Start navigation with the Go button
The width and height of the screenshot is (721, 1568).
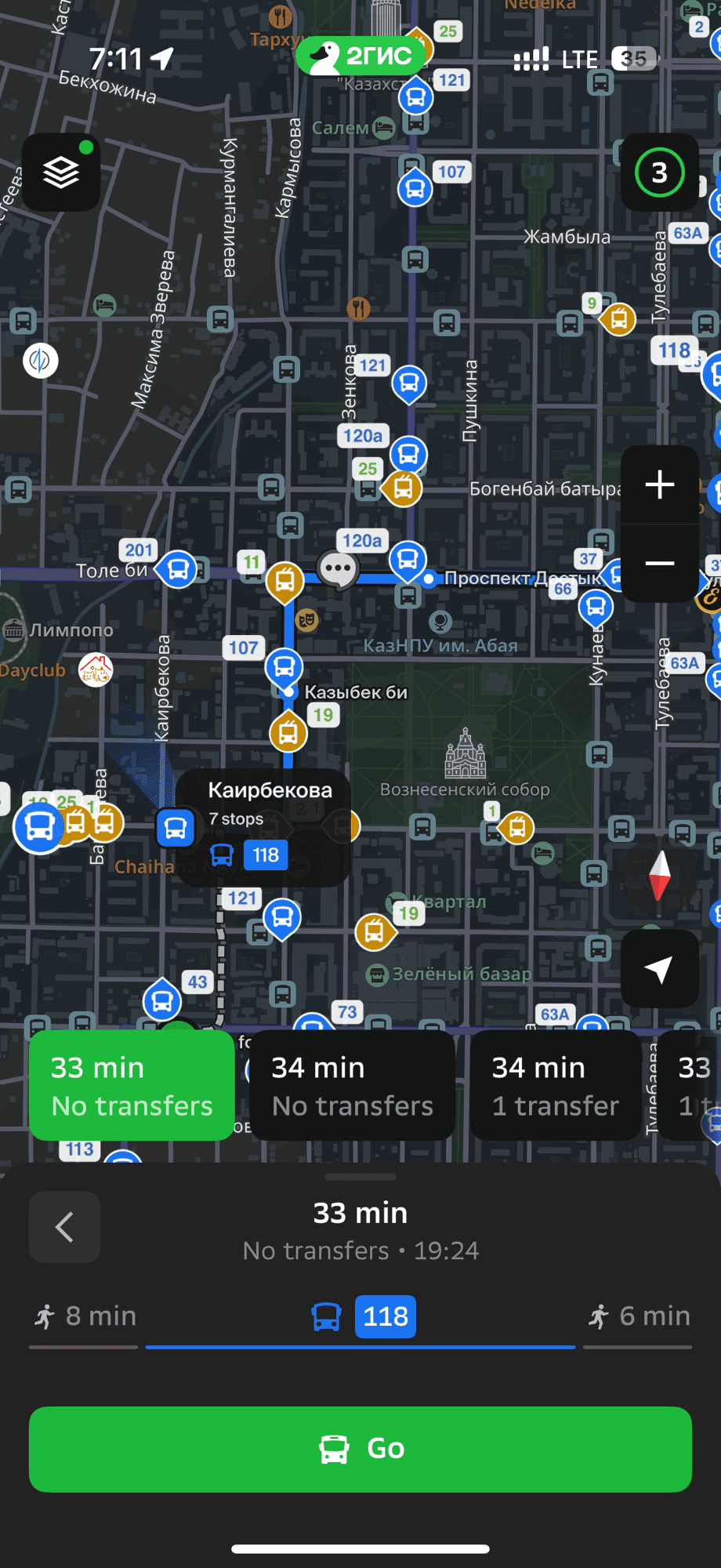[360, 1449]
